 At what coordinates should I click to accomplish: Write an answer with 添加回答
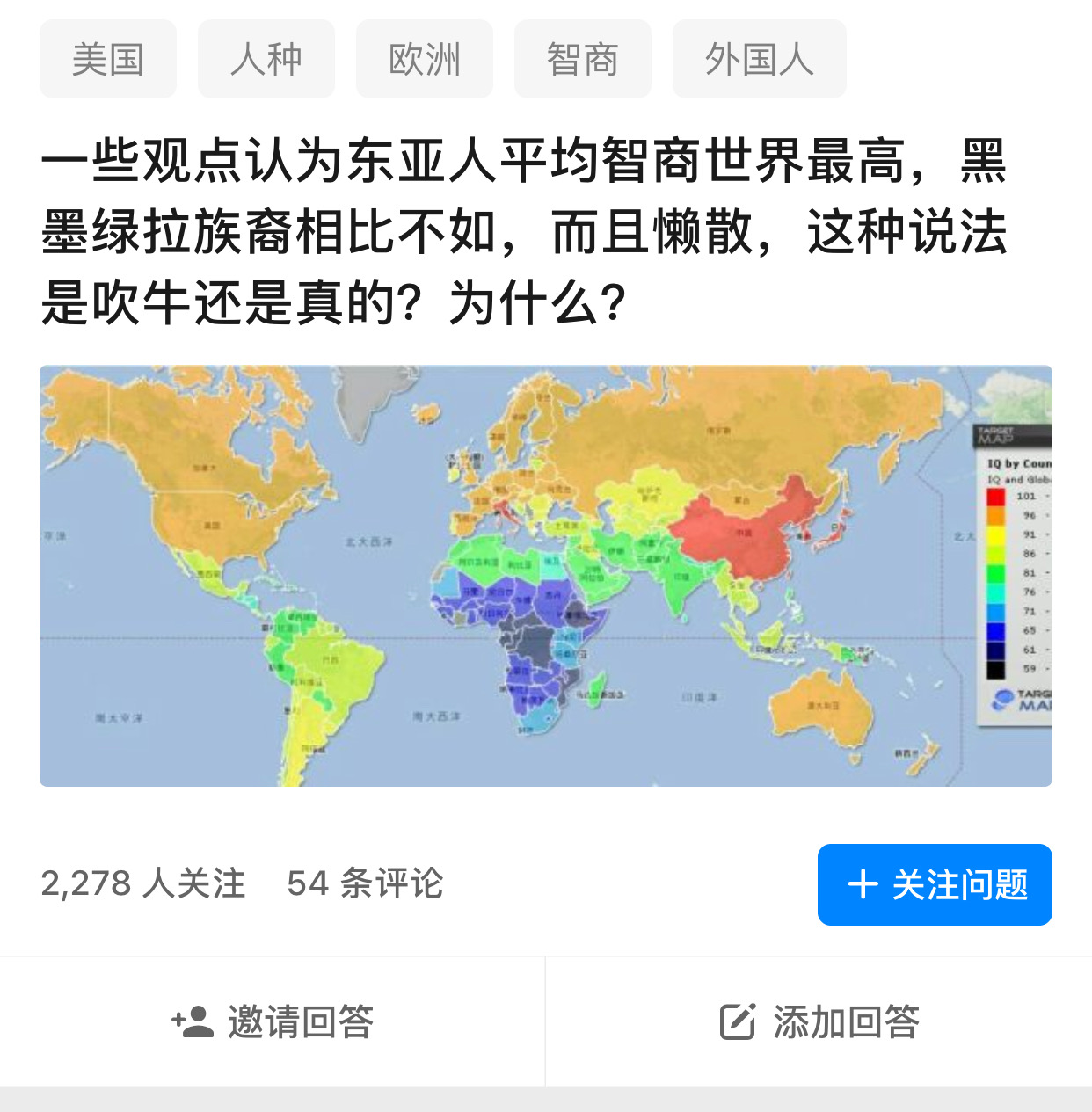point(819,1021)
